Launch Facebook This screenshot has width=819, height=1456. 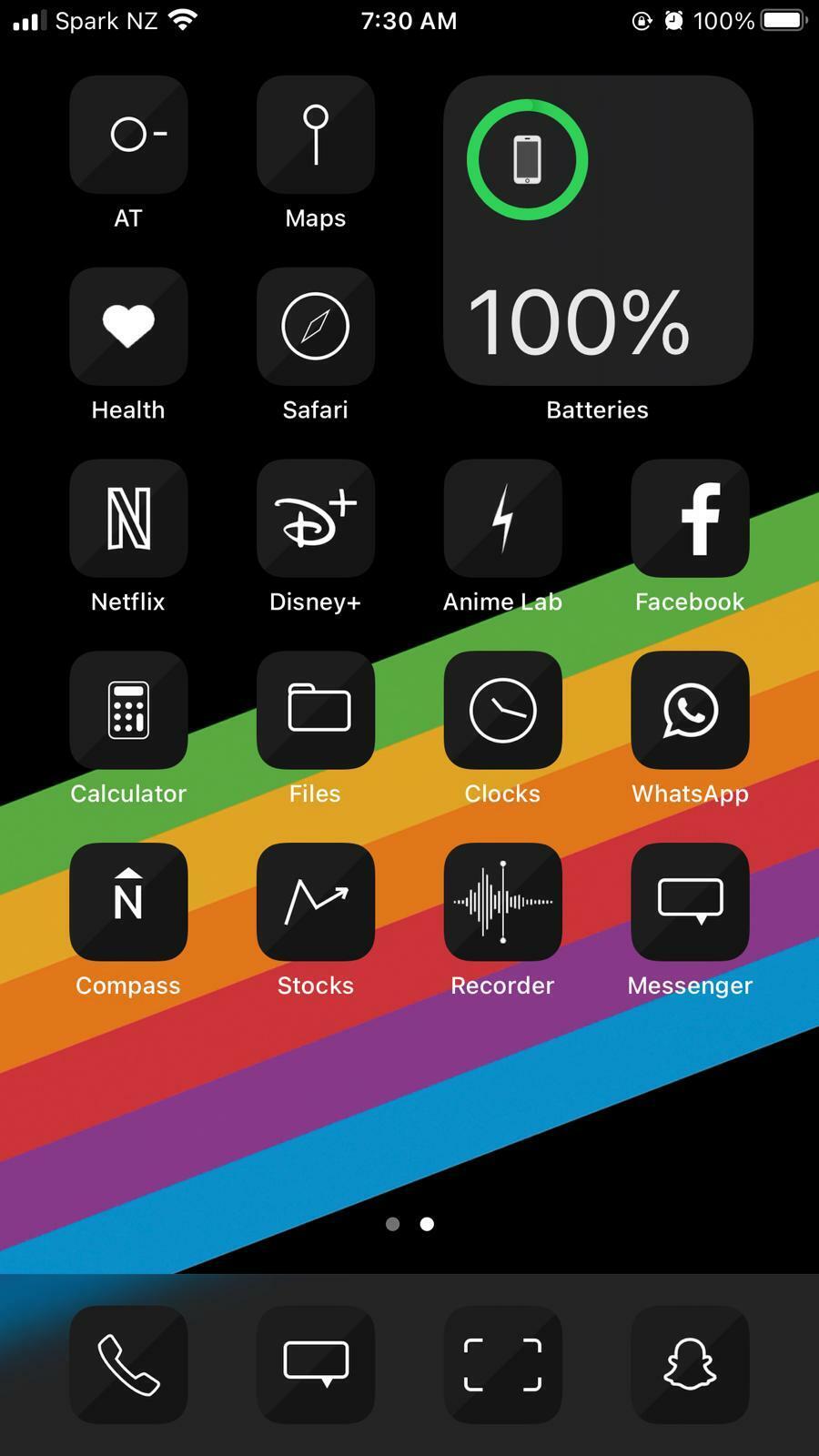click(x=690, y=518)
